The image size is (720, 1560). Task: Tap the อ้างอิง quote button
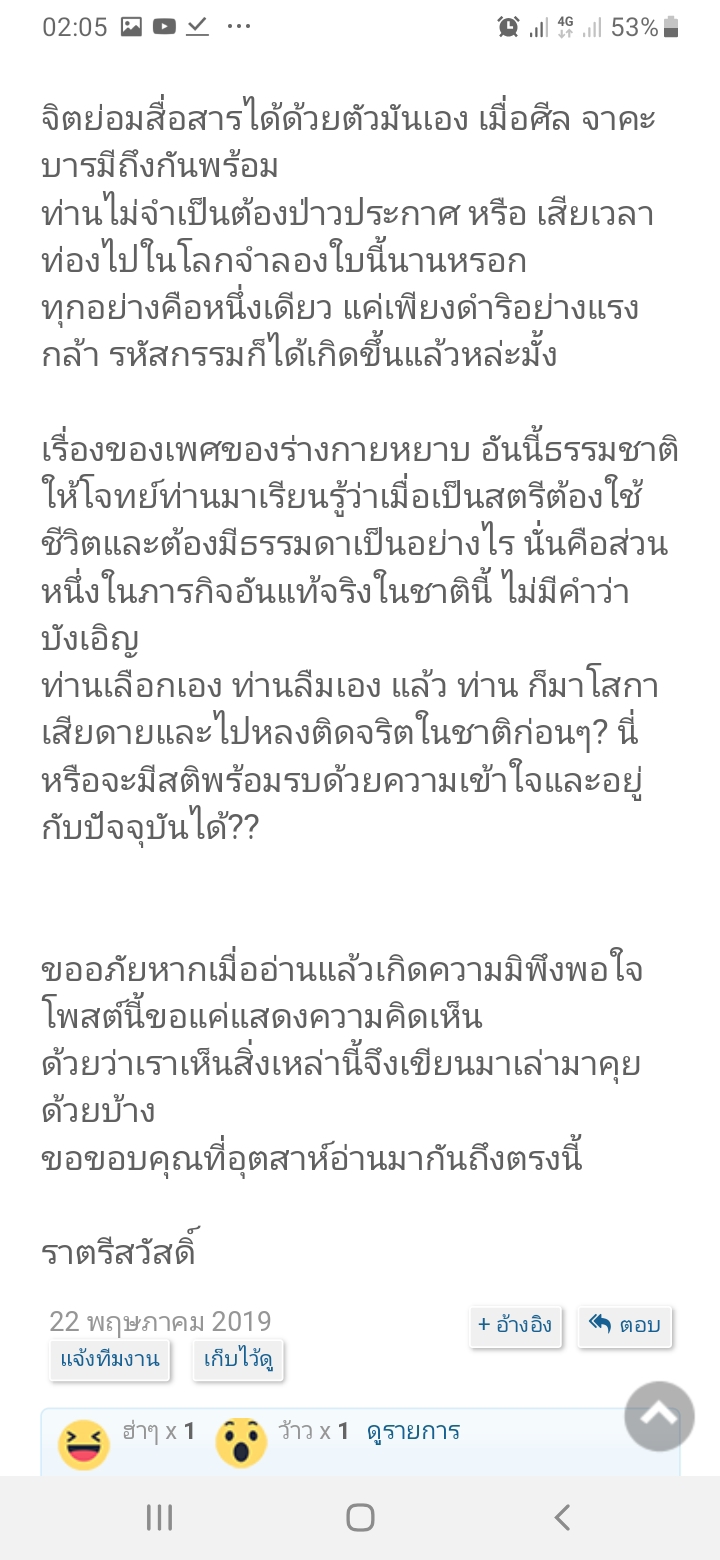click(x=515, y=1326)
